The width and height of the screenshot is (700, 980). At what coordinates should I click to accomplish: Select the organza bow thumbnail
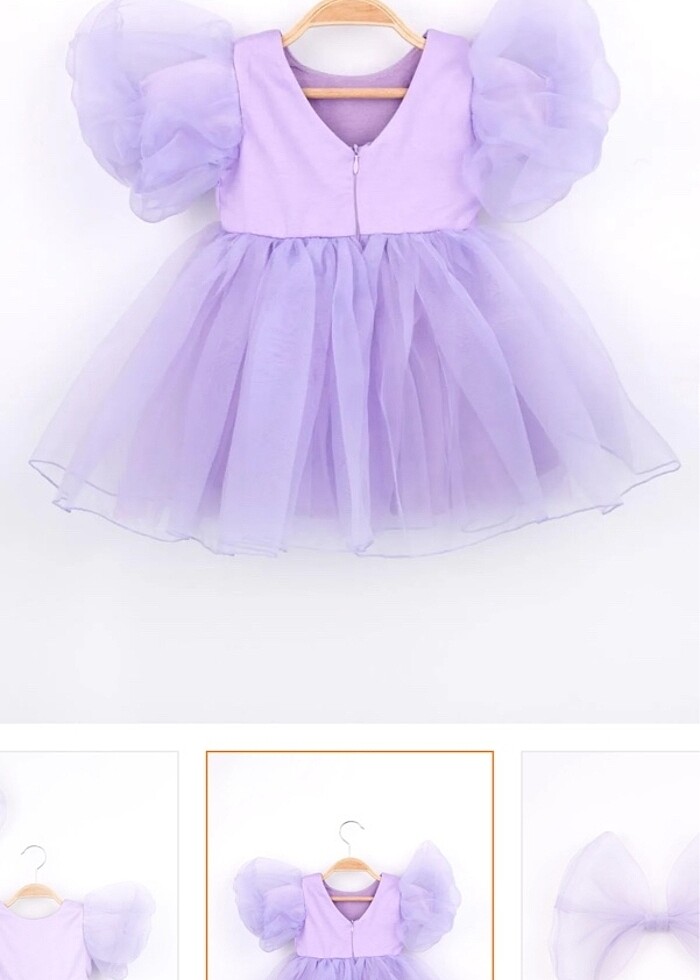click(x=612, y=866)
